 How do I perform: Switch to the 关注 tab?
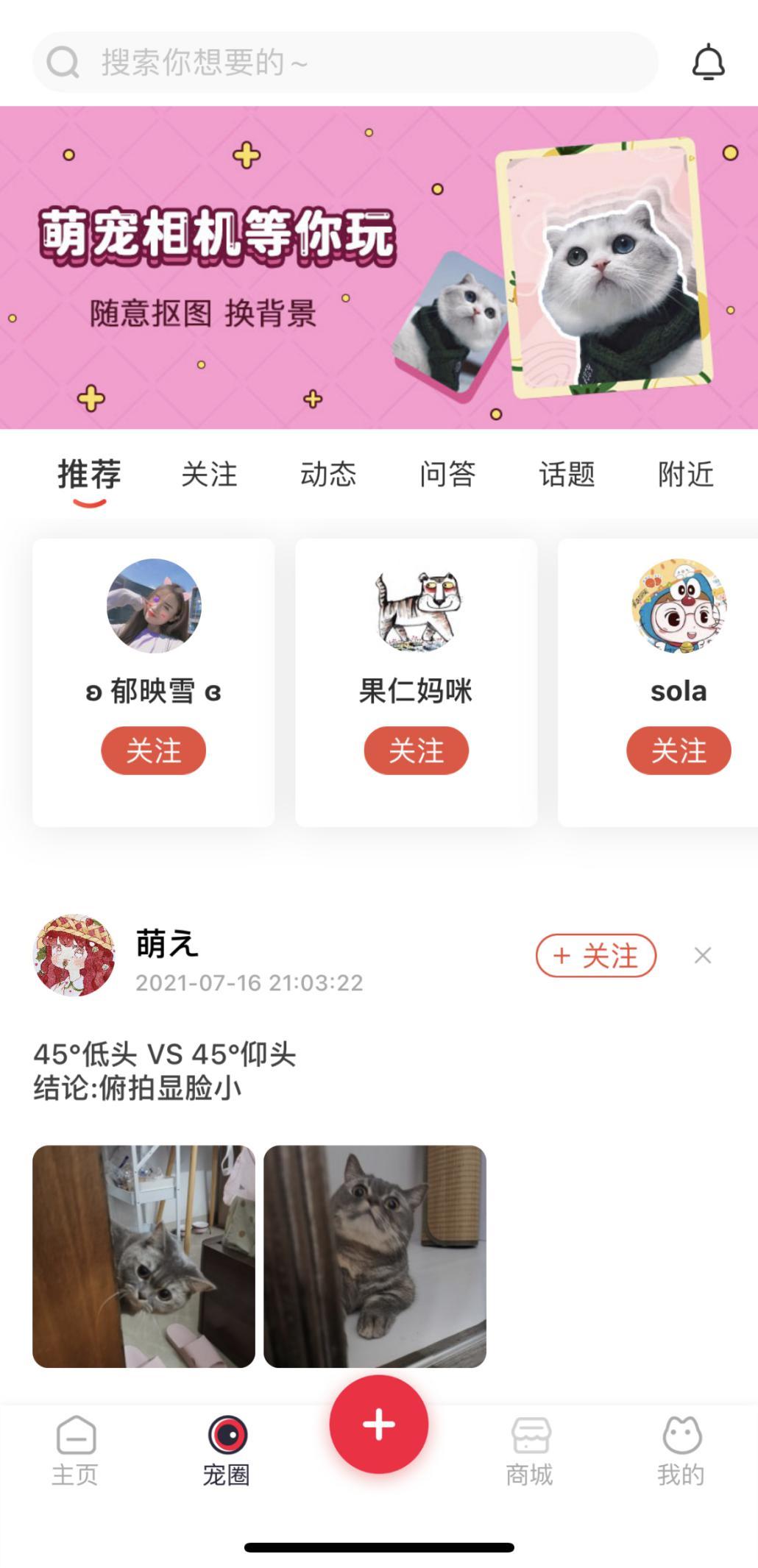click(209, 475)
